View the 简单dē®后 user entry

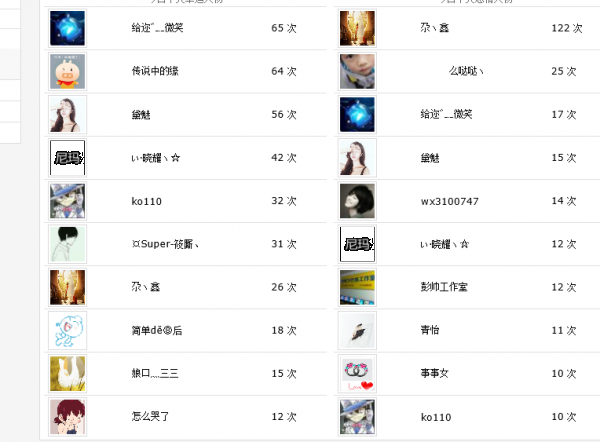point(156,330)
